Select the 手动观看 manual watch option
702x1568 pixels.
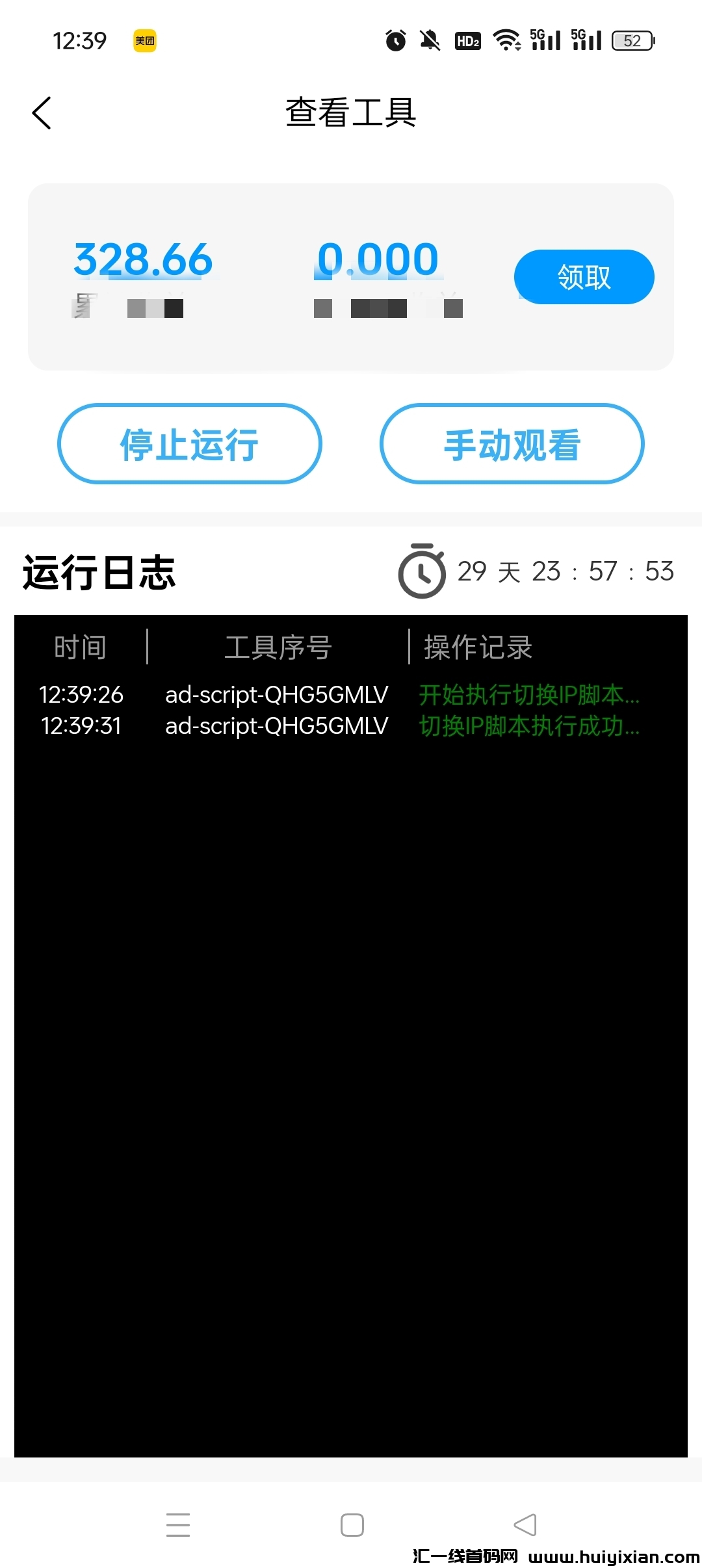[512, 443]
